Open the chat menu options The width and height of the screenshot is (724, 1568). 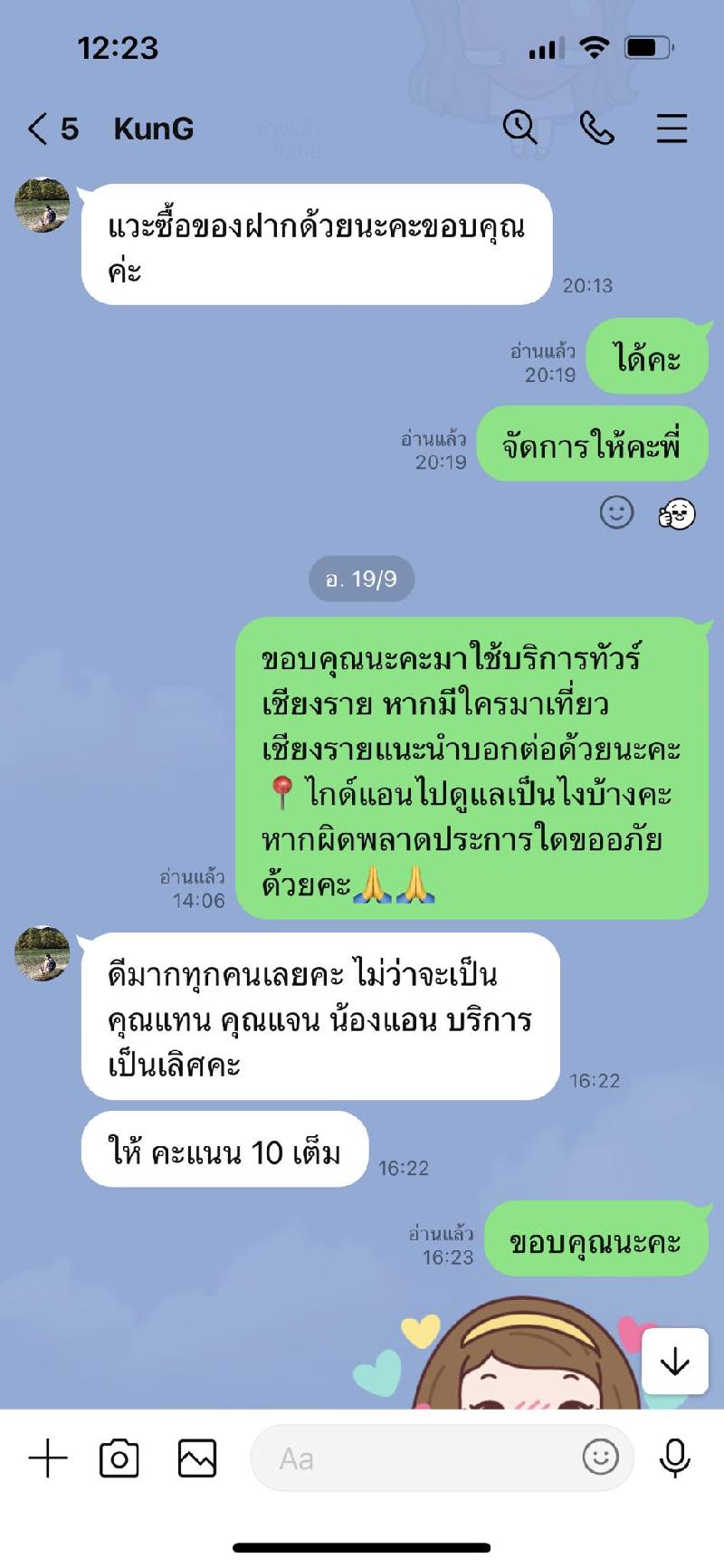tap(672, 129)
